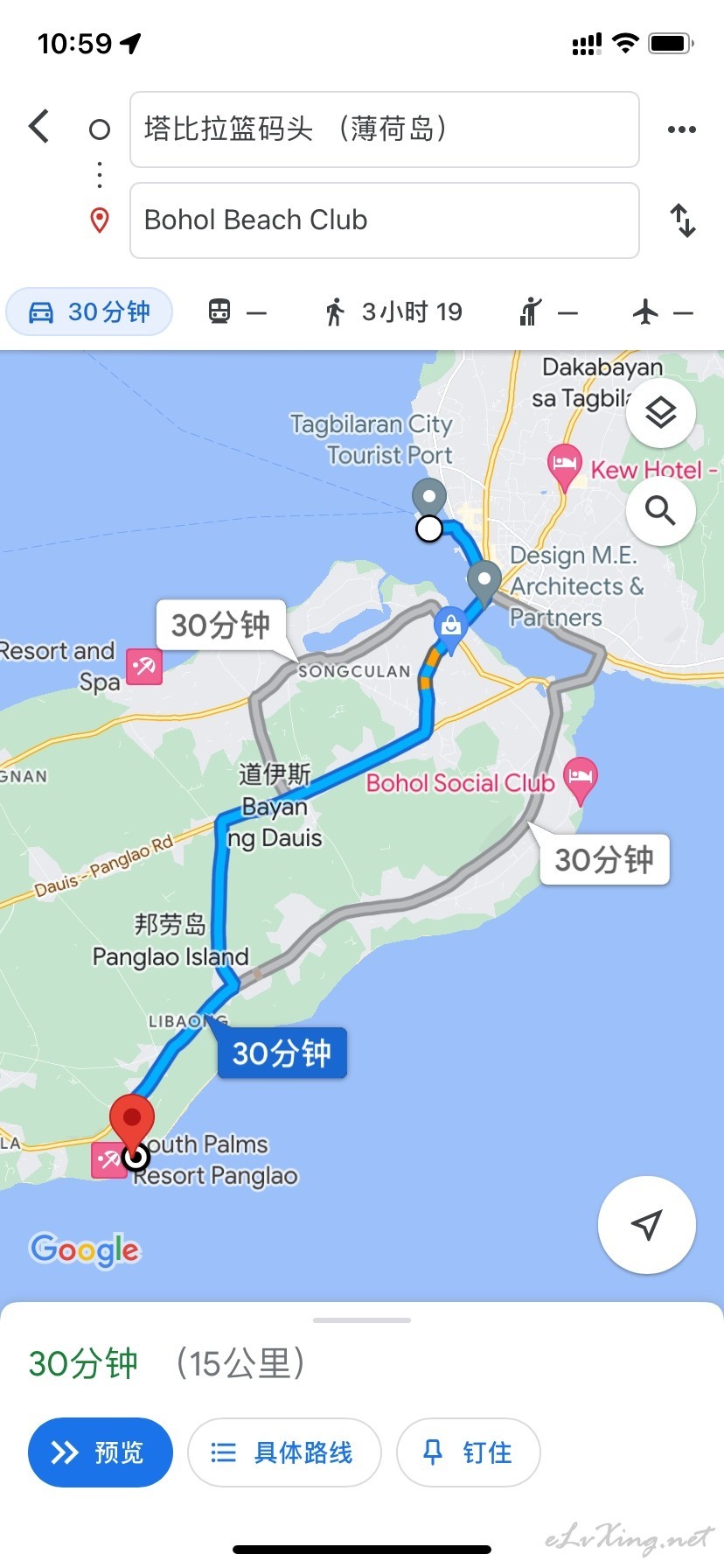The image size is (724, 1568).
Task: Swap start and destination points
Action: (x=683, y=220)
